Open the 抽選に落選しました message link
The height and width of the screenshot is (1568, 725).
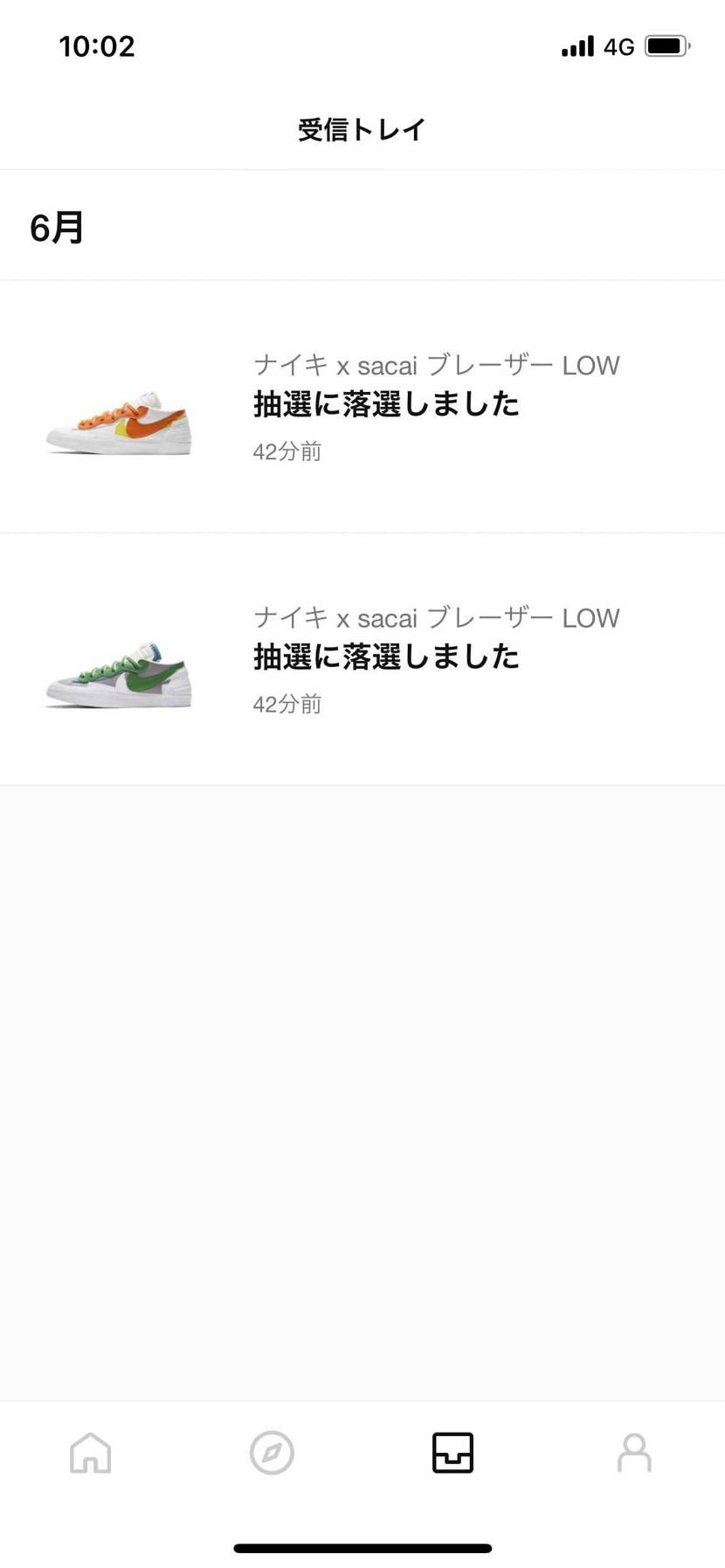click(385, 403)
